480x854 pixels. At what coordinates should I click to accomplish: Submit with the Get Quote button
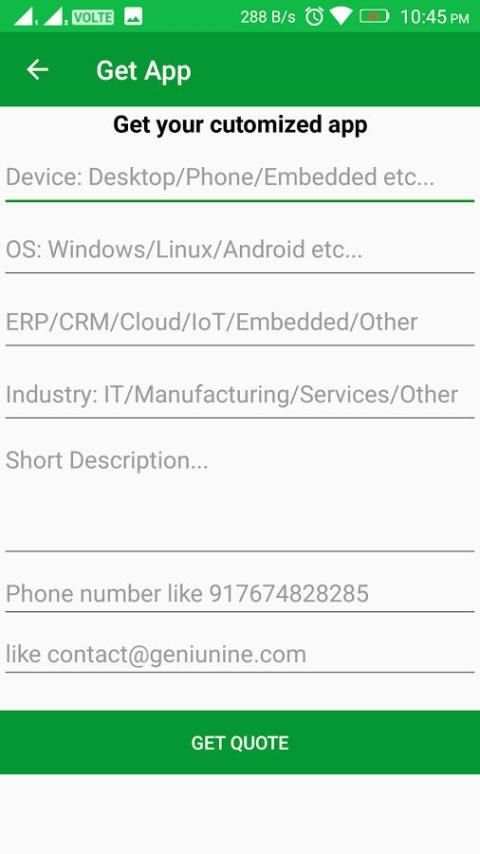click(x=240, y=742)
